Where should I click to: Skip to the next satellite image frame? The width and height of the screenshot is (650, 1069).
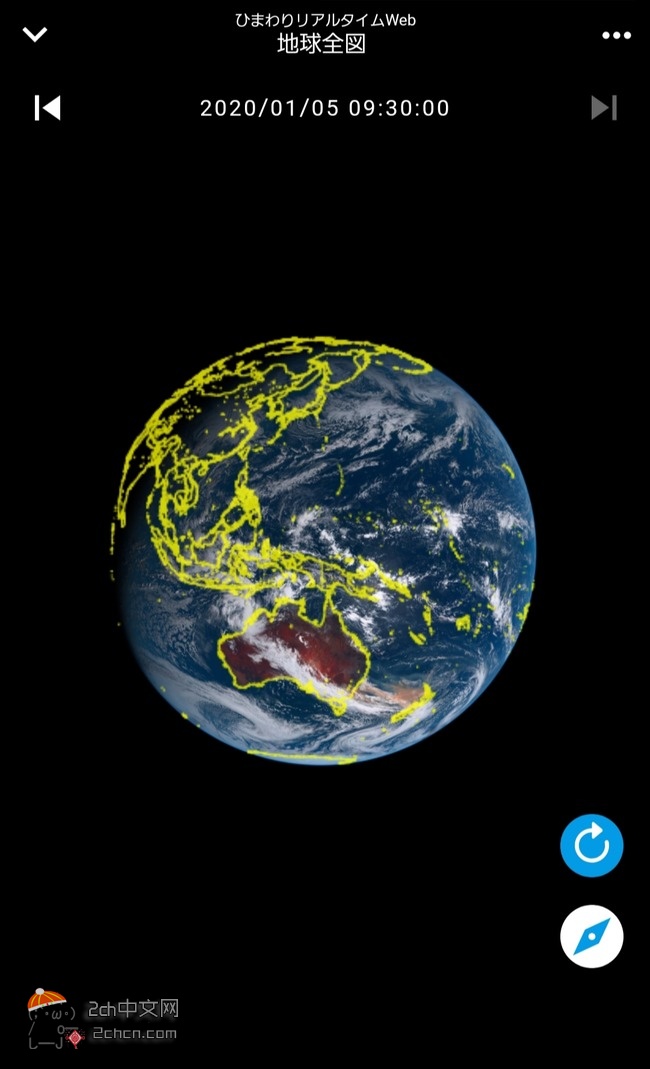click(x=604, y=108)
